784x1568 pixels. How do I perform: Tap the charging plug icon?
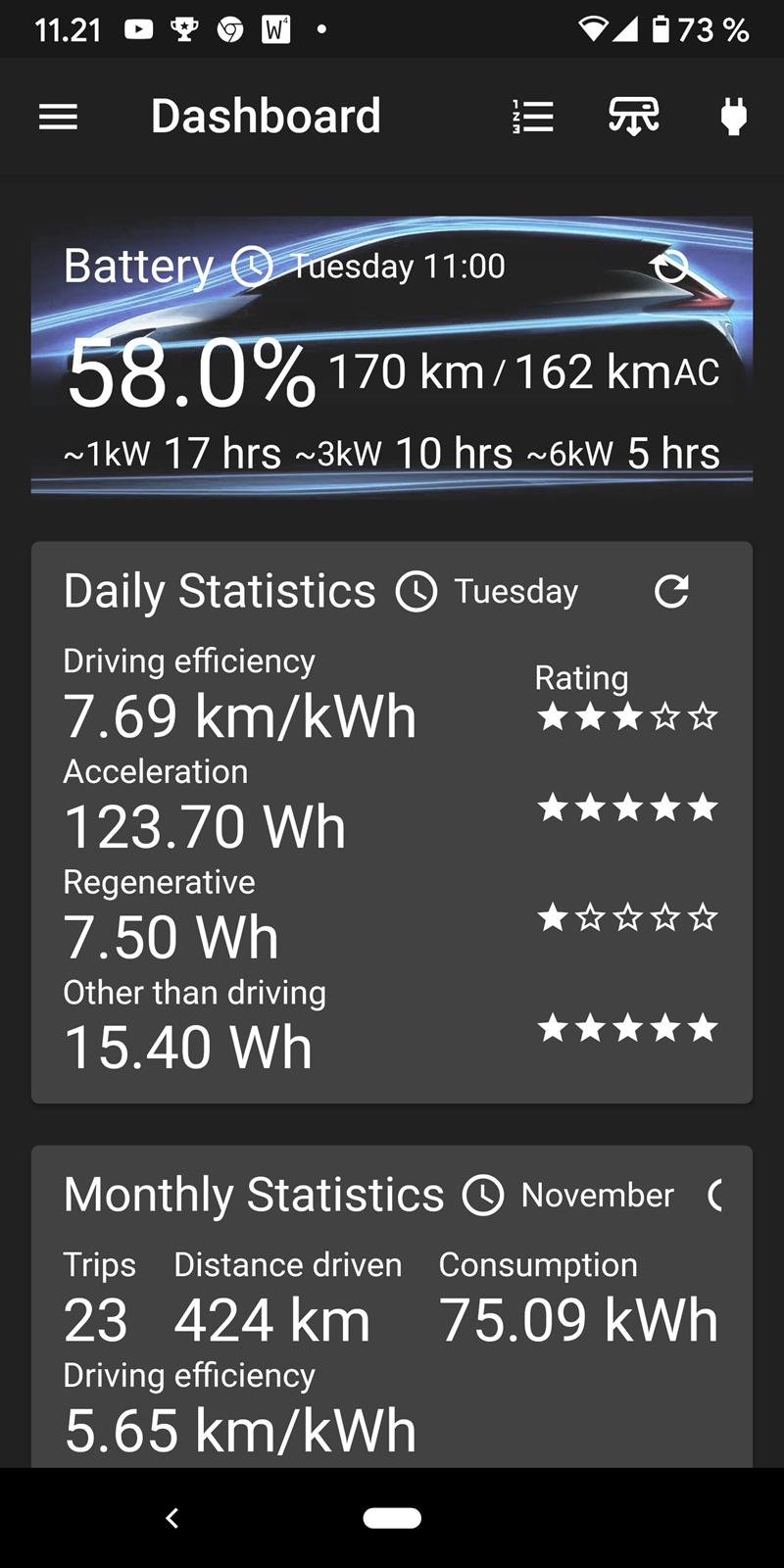pyautogui.click(x=732, y=117)
